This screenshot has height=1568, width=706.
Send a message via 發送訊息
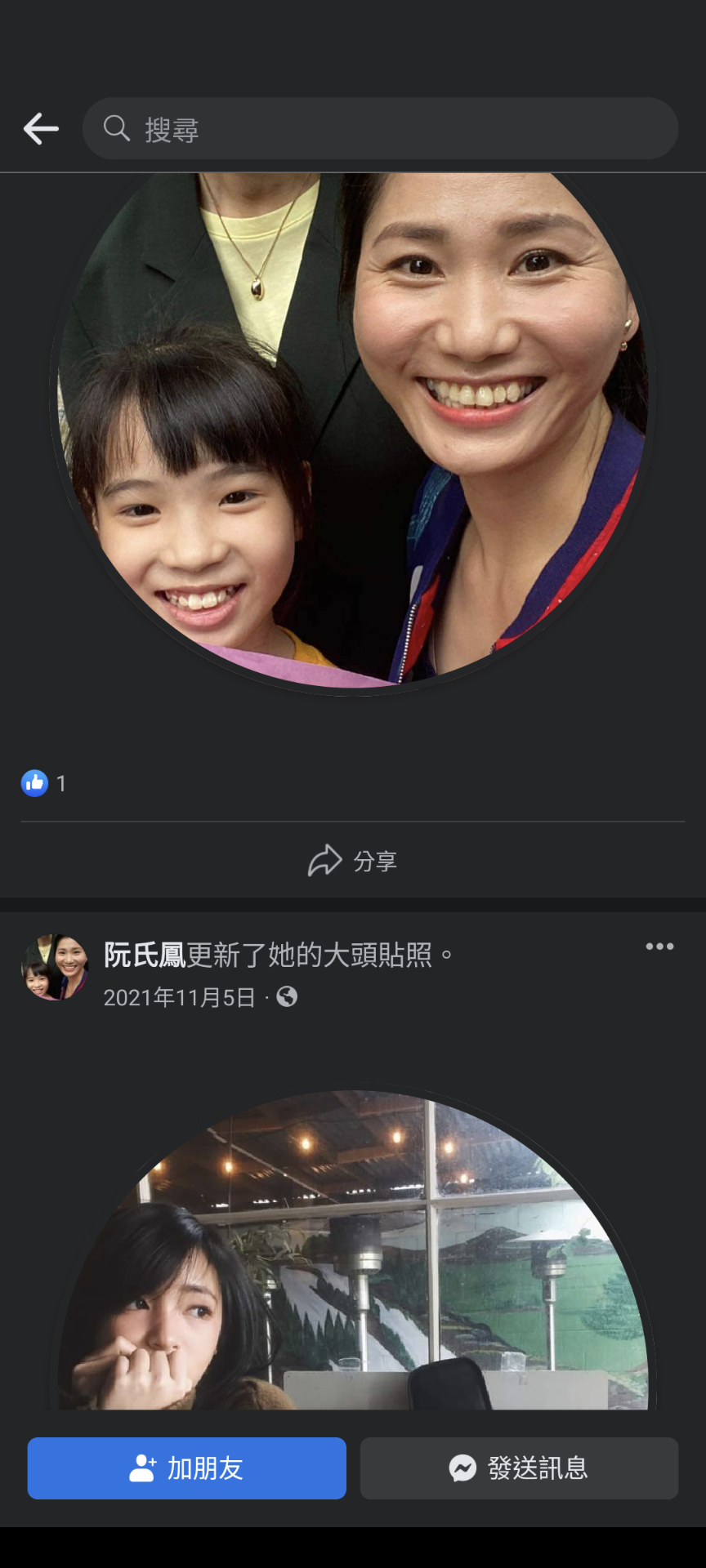click(x=519, y=1468)
